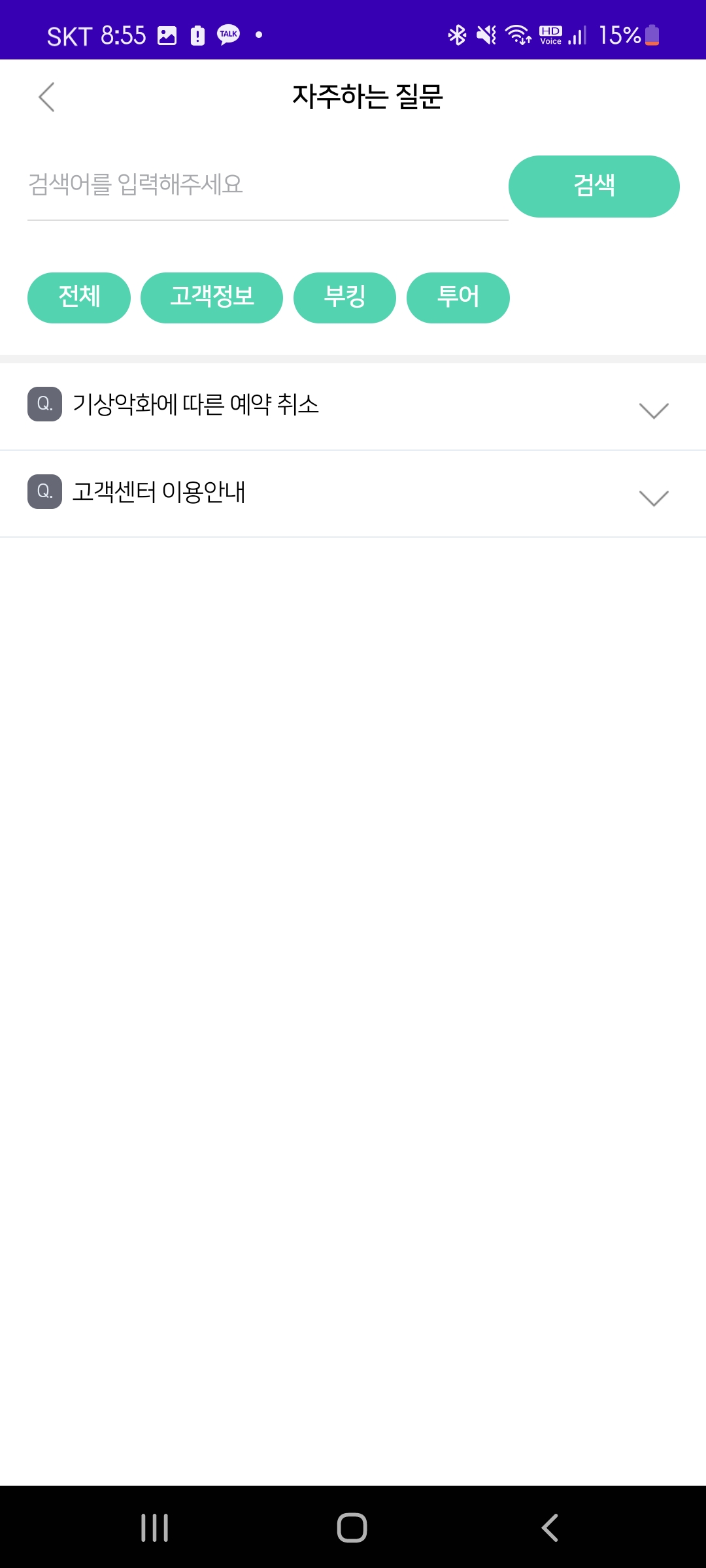The height and width of the screenshot is (1568, 706).
Task: Expand the 고객센터 이용안내 question
Action: pyautogui.click(x=353, y=494)
